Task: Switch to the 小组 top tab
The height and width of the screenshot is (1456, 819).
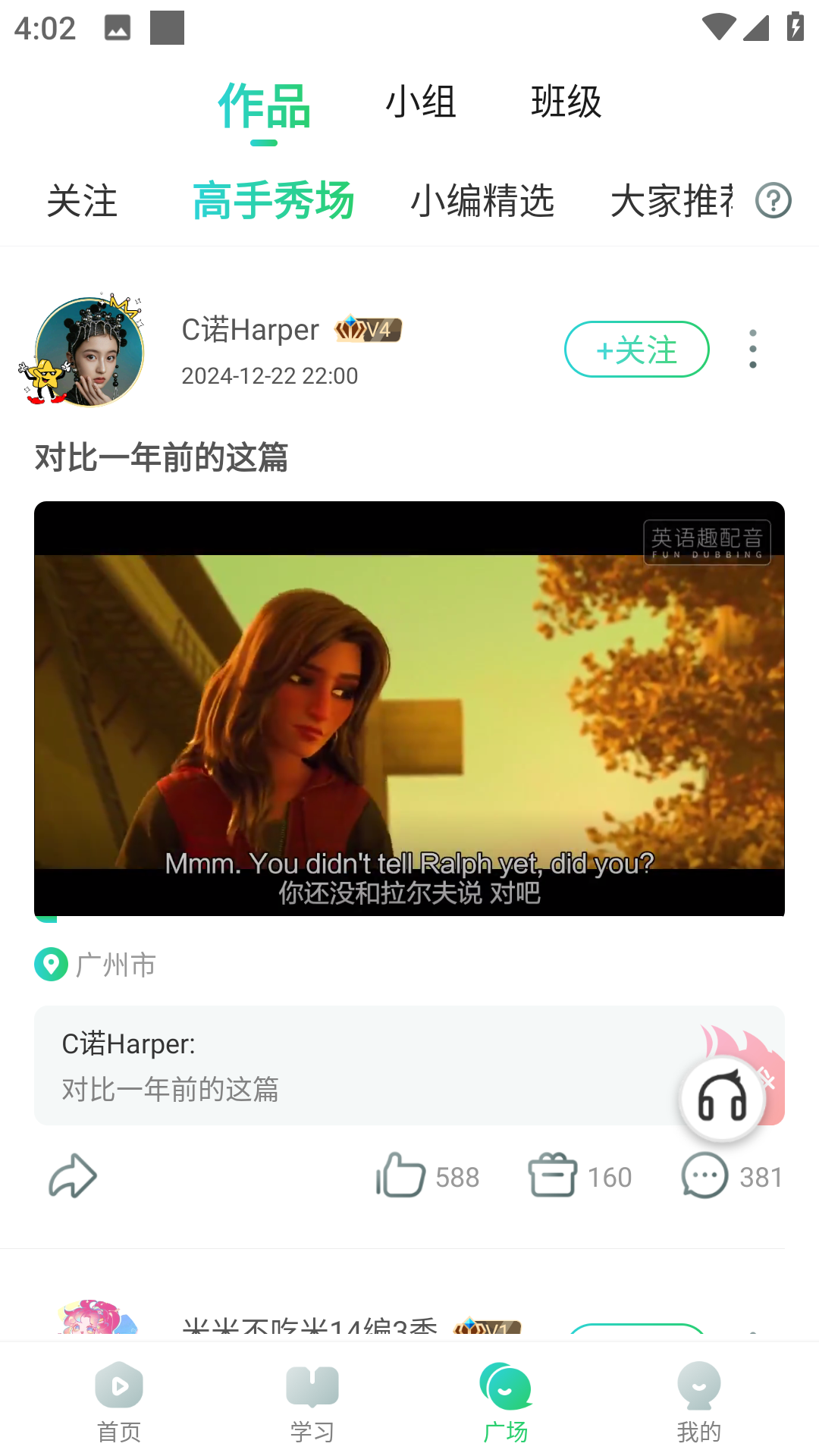Action: tap(421, 102)
